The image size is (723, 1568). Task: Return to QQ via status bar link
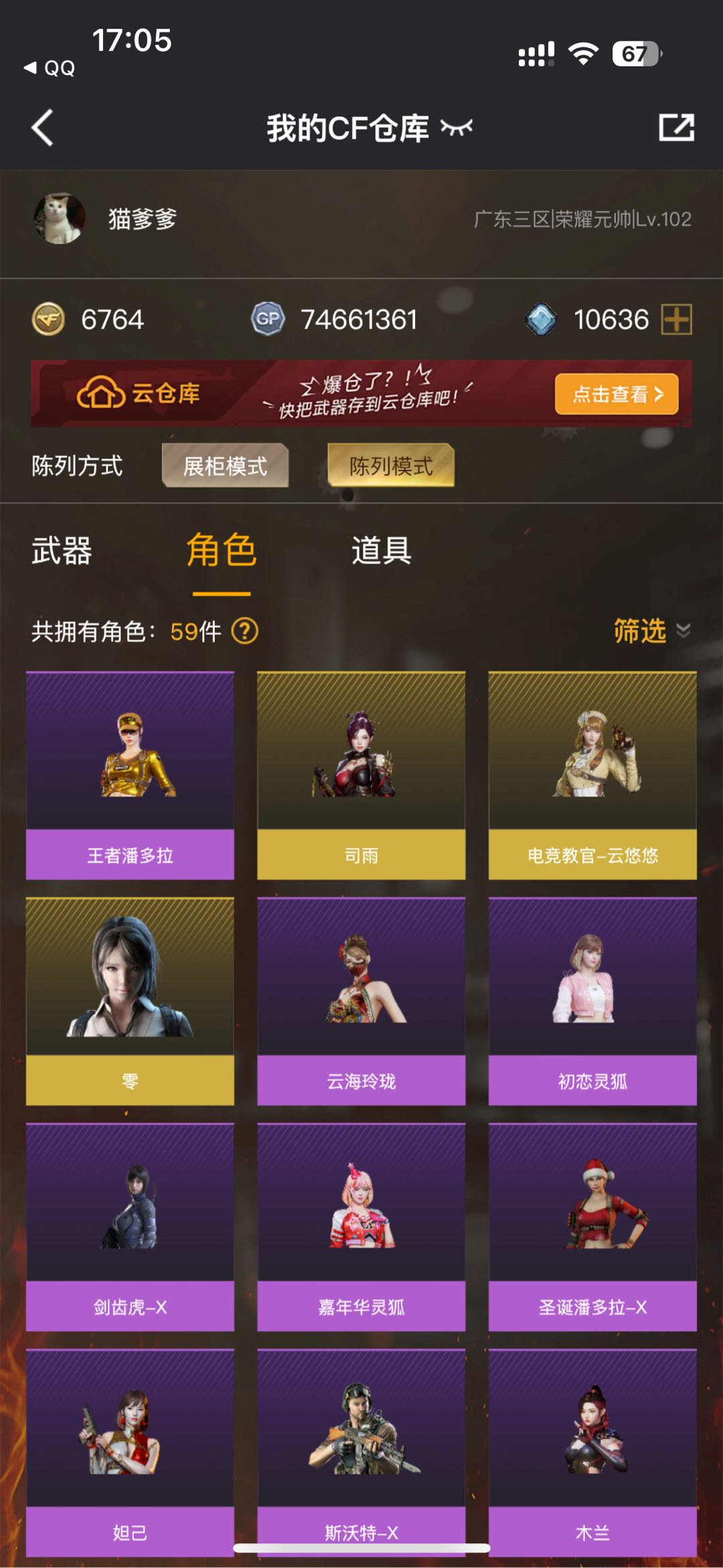pos(50,68)
